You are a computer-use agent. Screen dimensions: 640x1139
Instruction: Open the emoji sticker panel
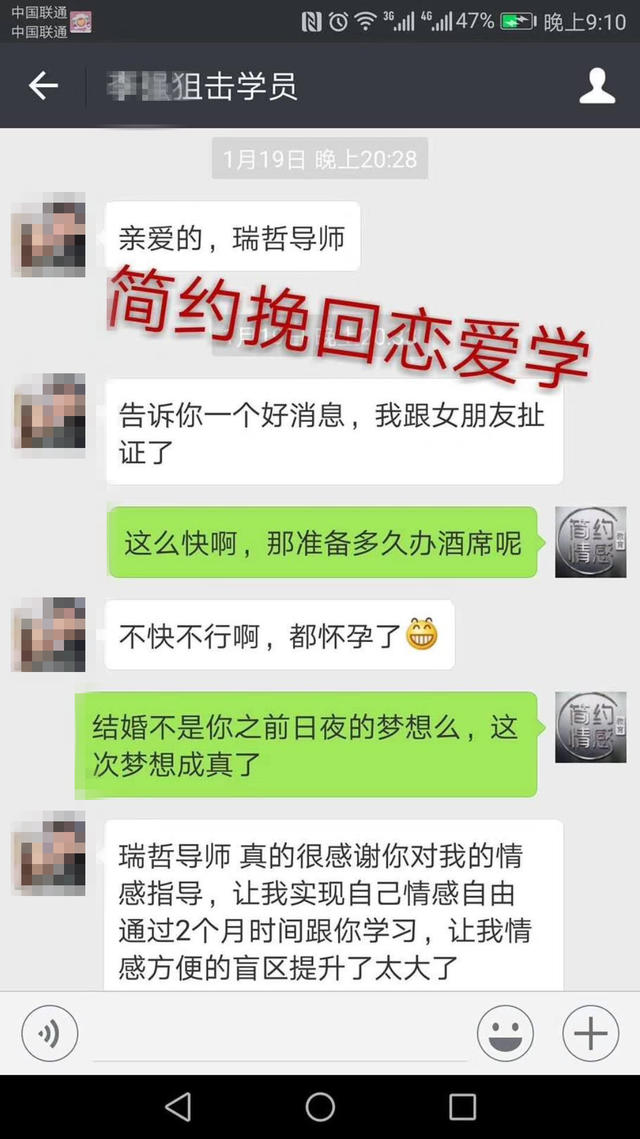click(505, 1033)
